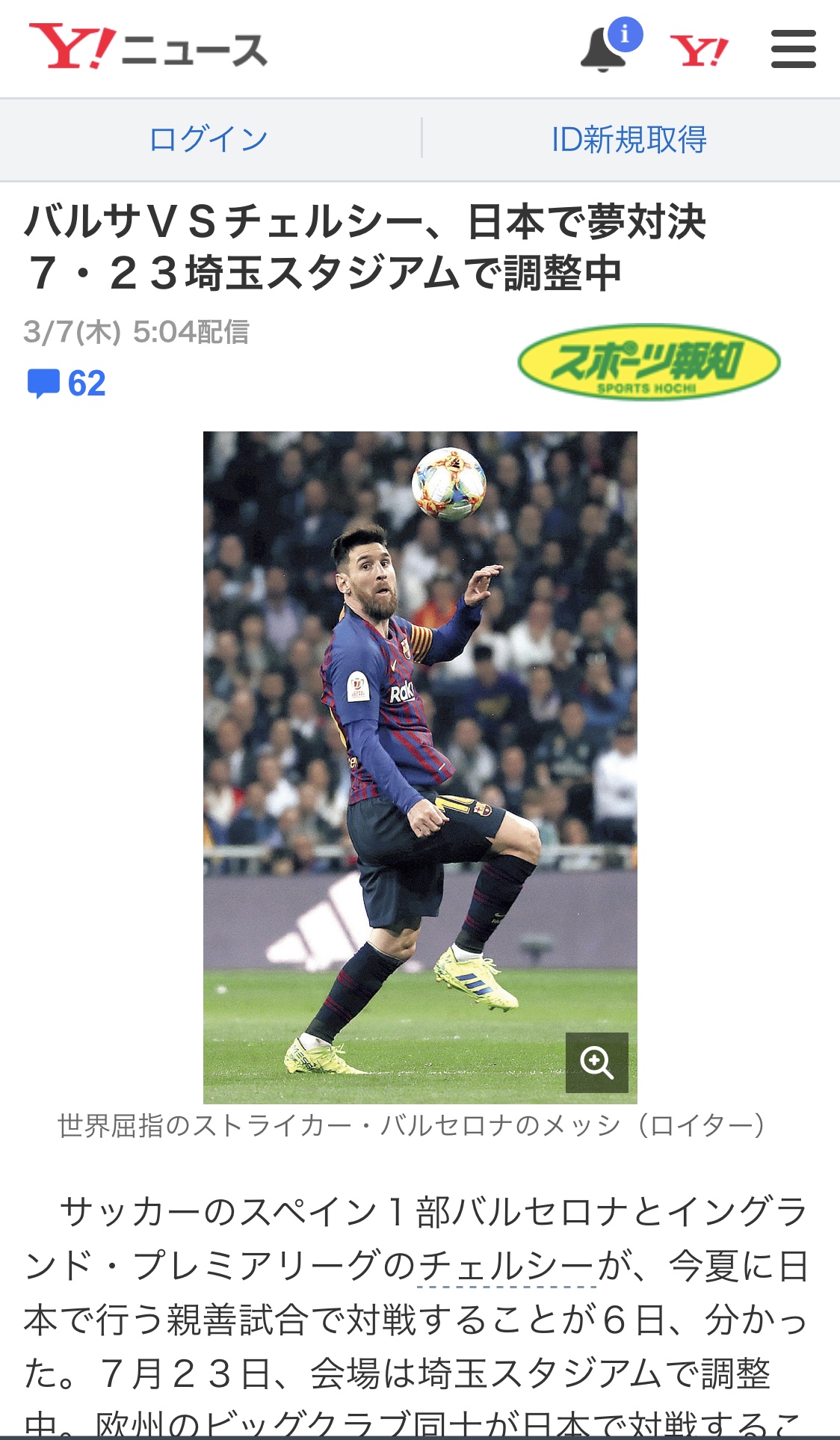Viewport: 840px width, 1440px height.
Task: Go to the Yahoo! top page icon
Action: [x=699, y=50]
